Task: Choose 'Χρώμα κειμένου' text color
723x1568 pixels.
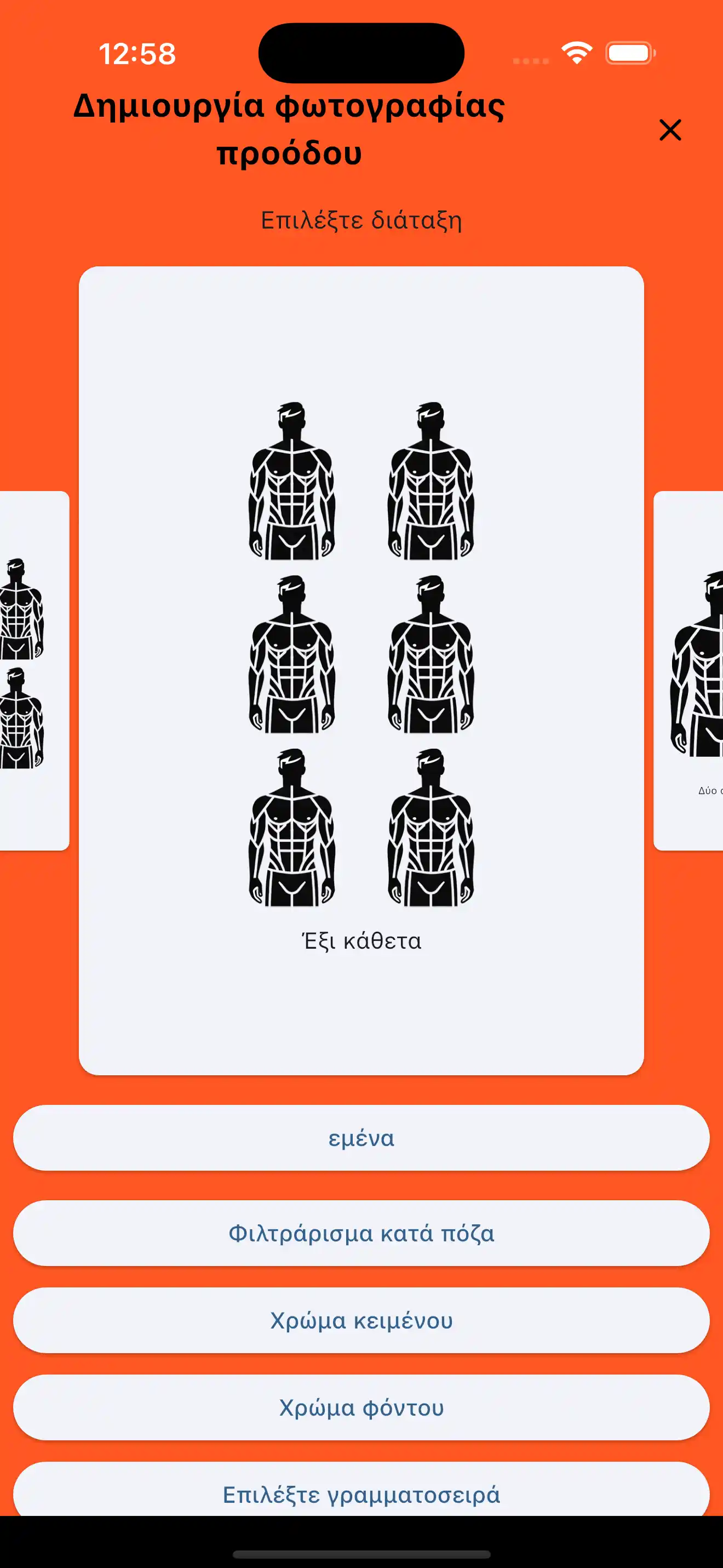Action: tap(361, 1320)
